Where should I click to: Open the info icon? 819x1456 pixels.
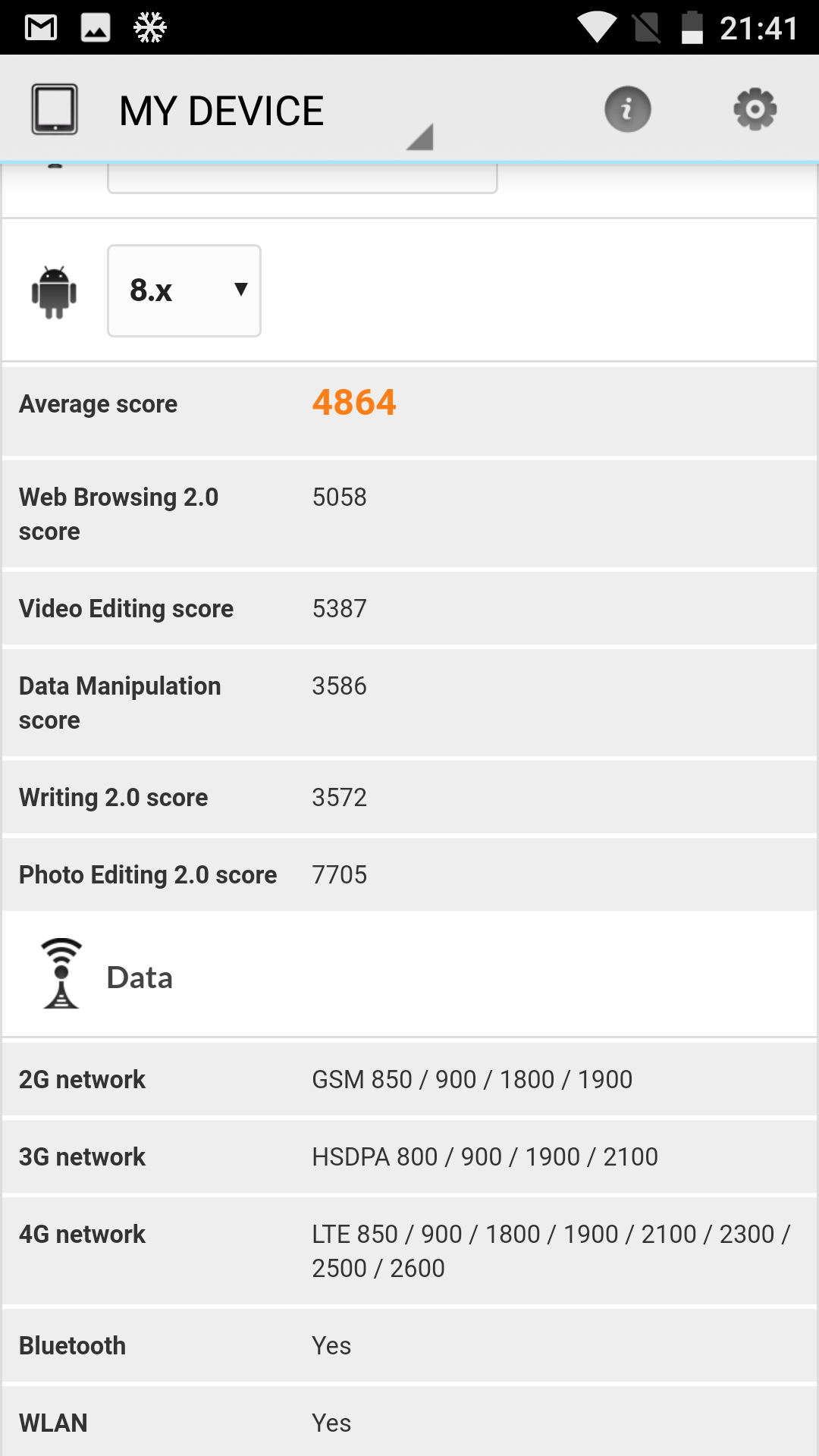coord(627,109)
